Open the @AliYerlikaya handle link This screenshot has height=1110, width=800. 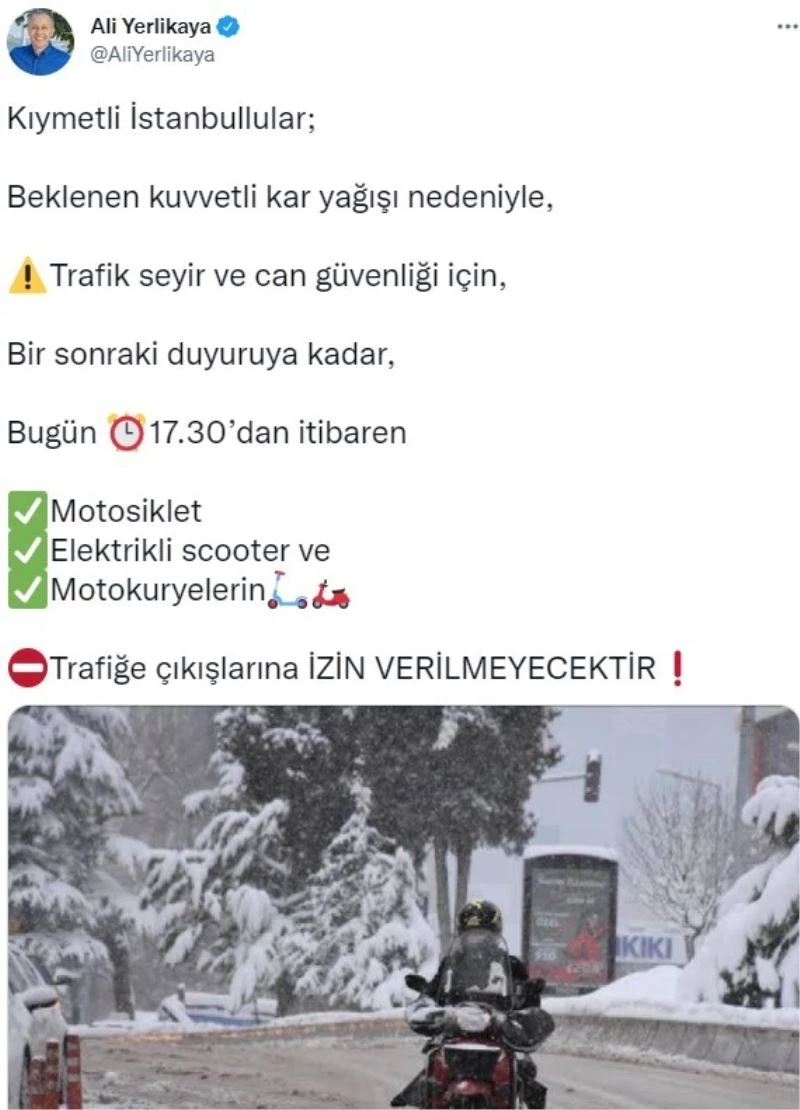click(152, 56)
